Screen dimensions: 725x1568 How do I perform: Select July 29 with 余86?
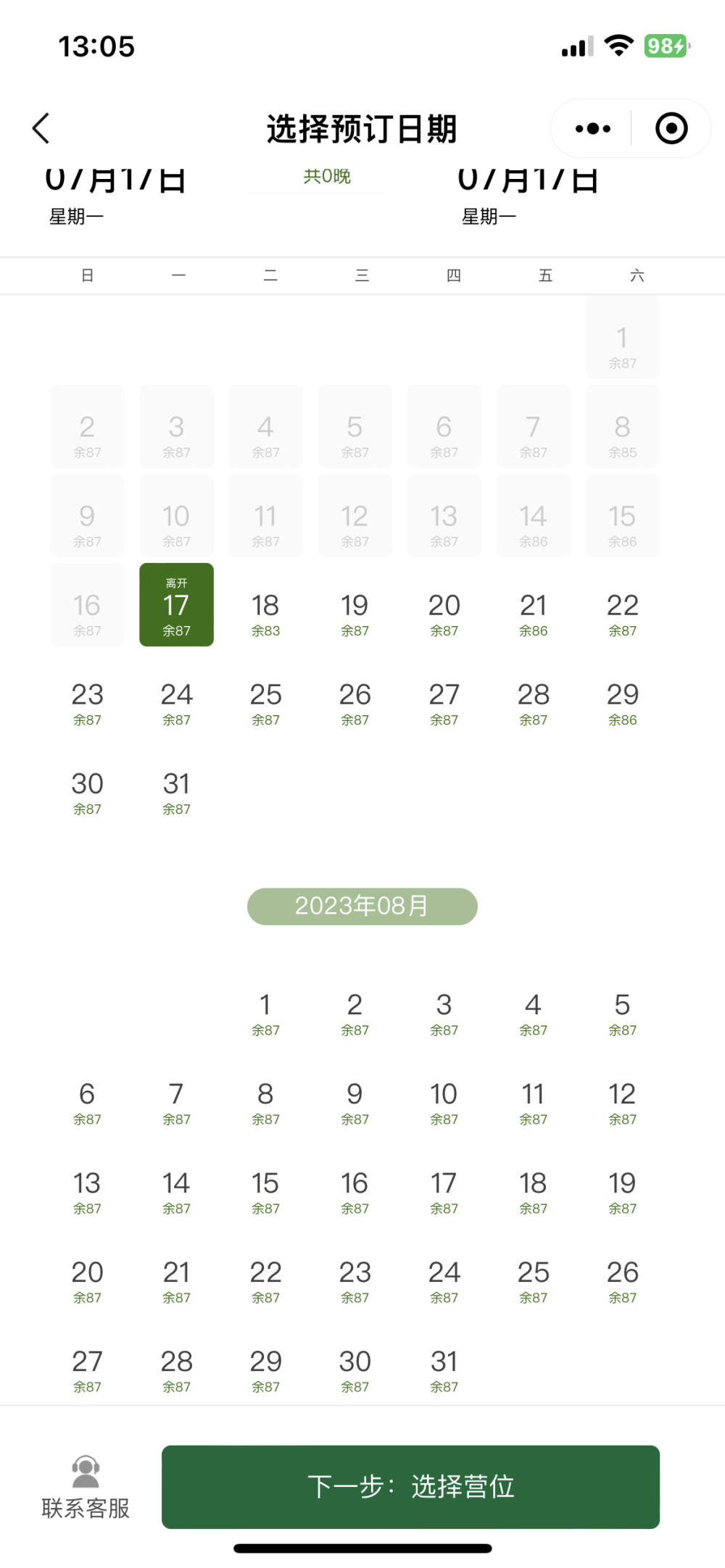click(622, 703)
